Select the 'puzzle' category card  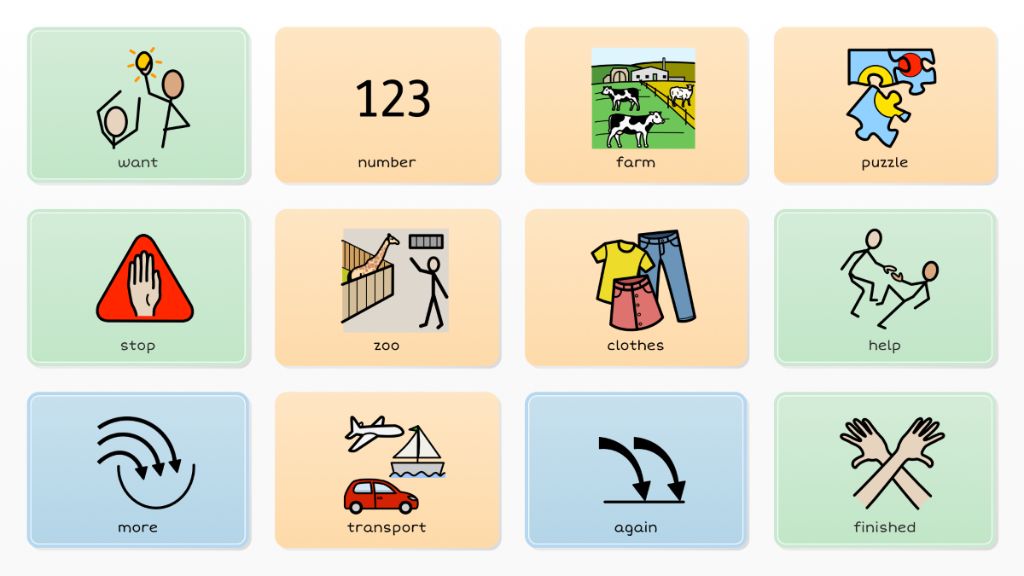(x=885, y=105)
